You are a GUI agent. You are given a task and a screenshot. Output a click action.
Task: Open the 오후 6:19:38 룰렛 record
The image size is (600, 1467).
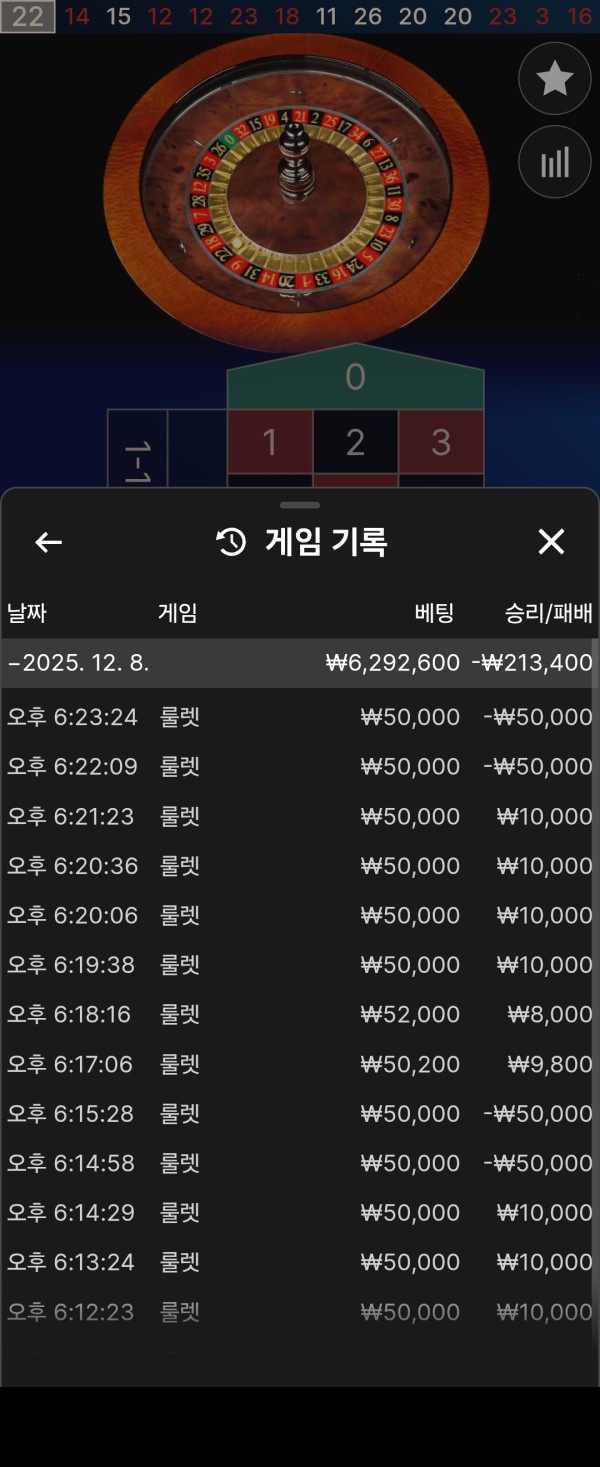click(x=298, y=965)
